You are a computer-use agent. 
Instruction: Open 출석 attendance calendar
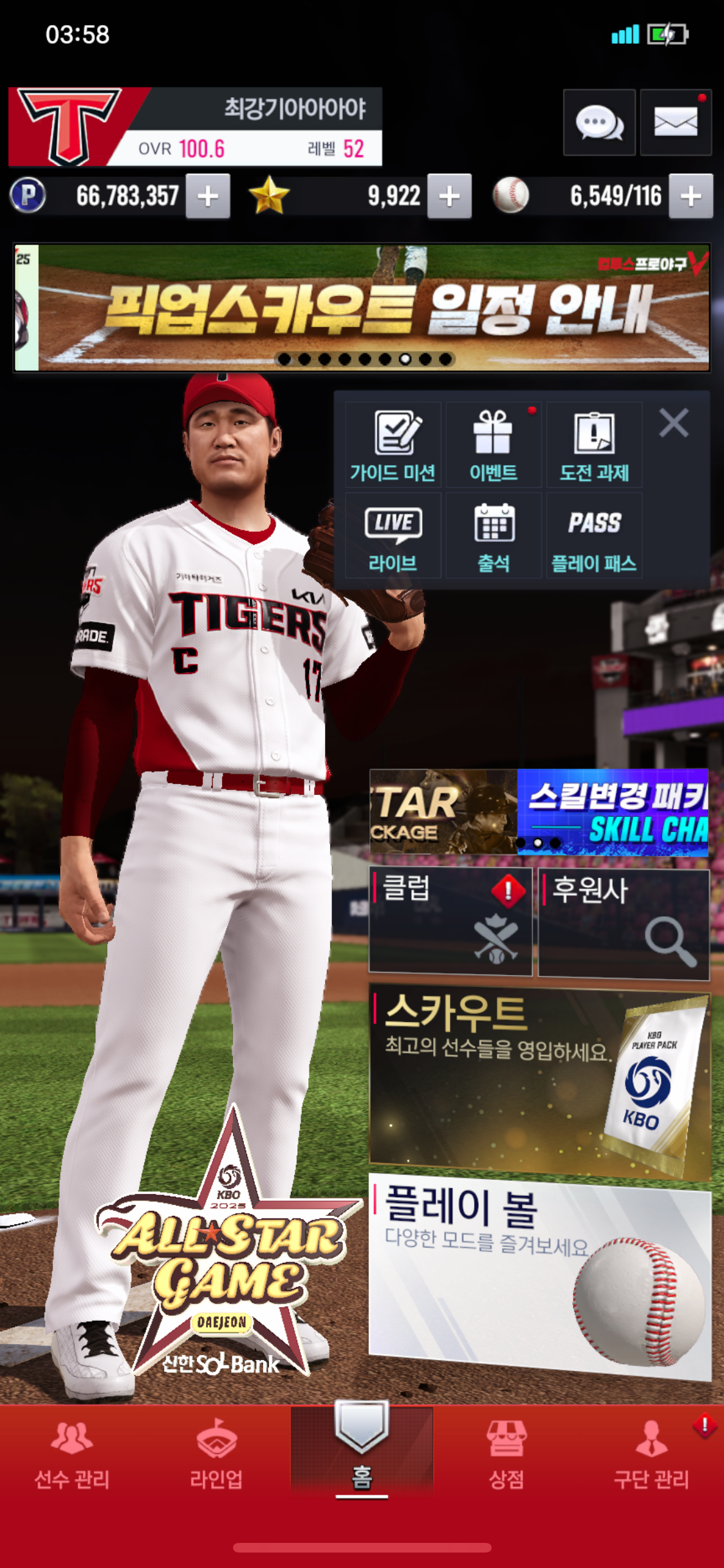click(494, 536)
